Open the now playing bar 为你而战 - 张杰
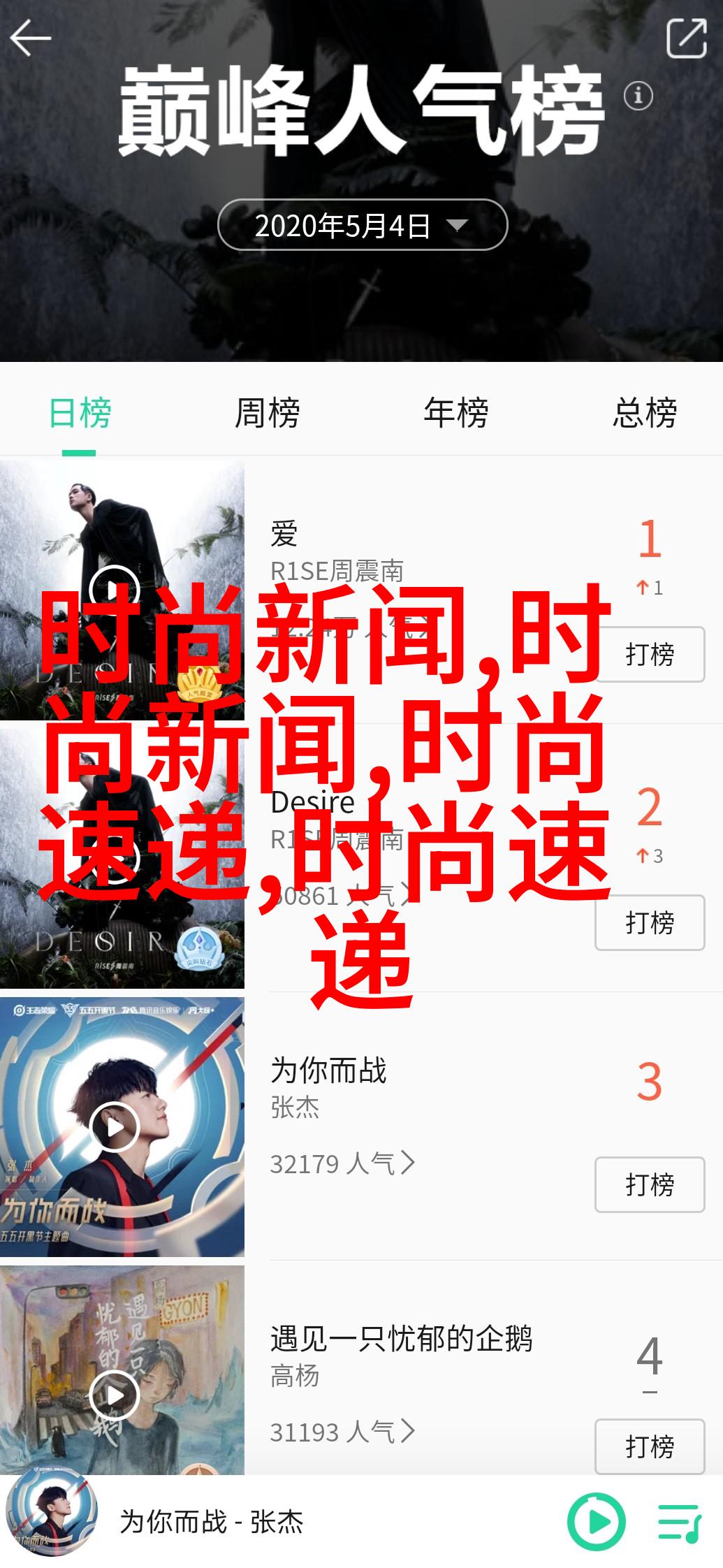This screenshot has width=723, height=1568. click(211, 1521)
